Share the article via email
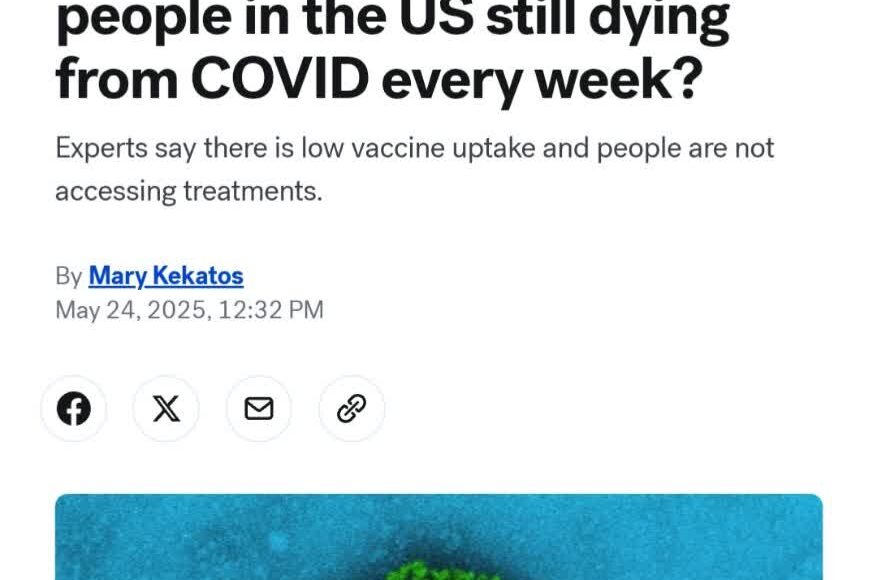Screen dimensions: 877x580 259,408
